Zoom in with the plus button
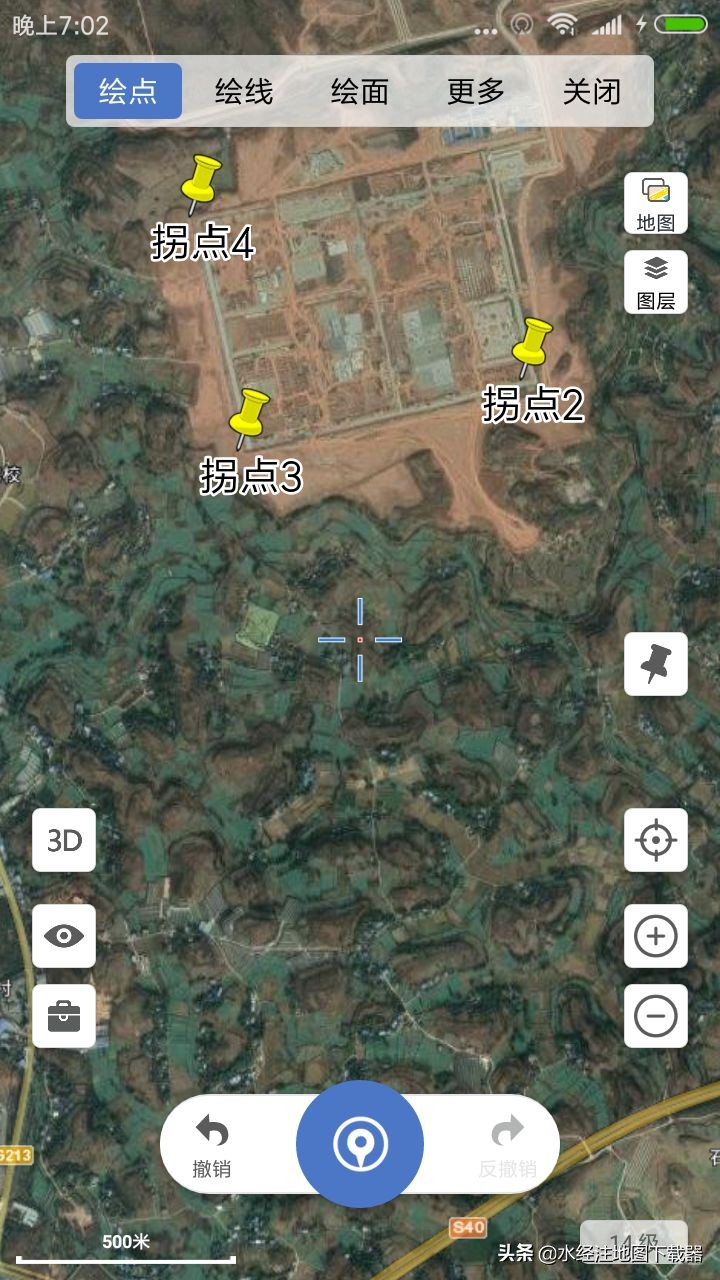The height and width of the screenshot is (1280, 720). point(656,936)
